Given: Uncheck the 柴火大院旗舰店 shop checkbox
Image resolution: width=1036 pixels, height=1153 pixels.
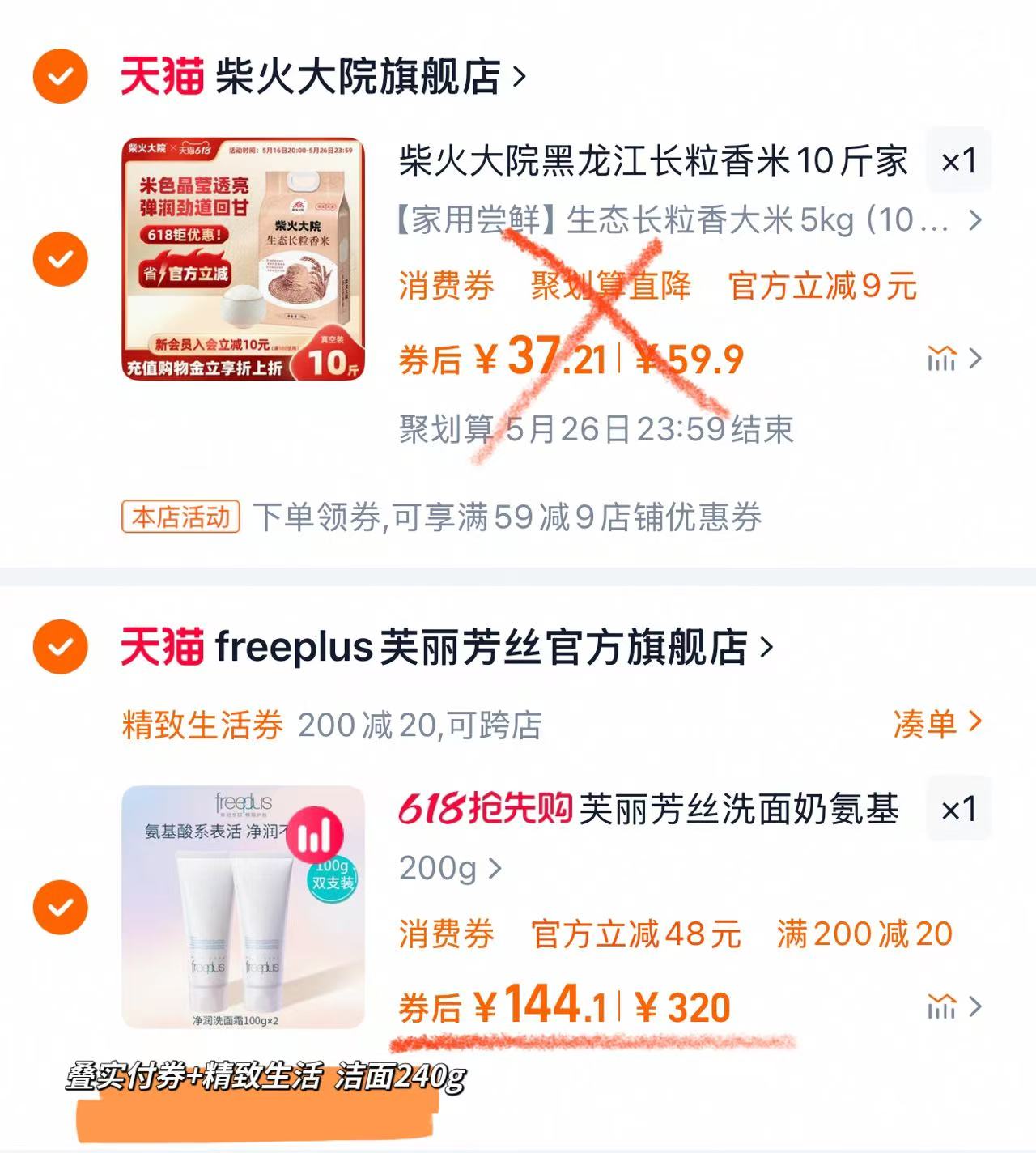Looking at the screenshot, I should click(x=60, y=76).
